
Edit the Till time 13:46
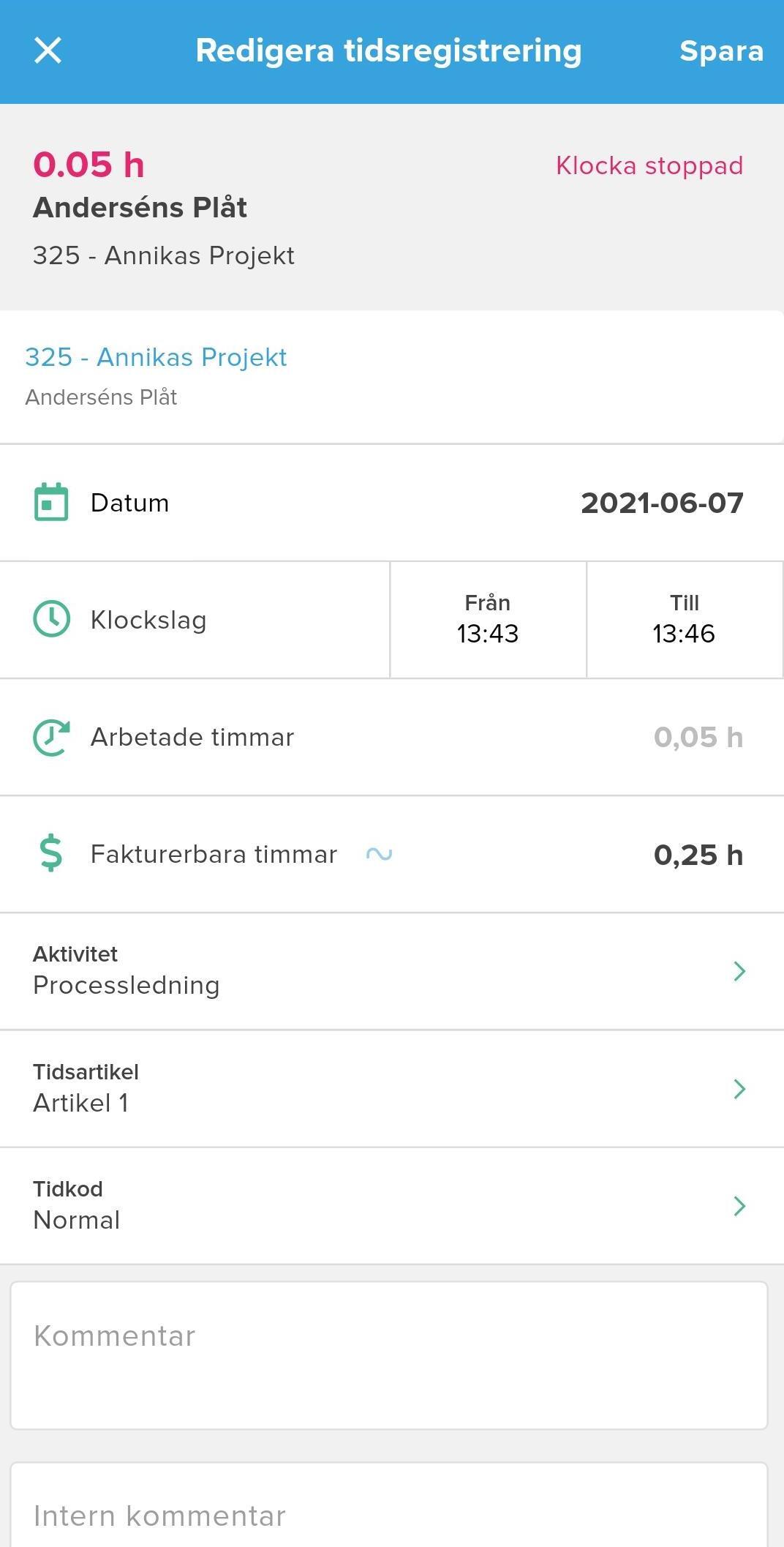tap(685, 620)
